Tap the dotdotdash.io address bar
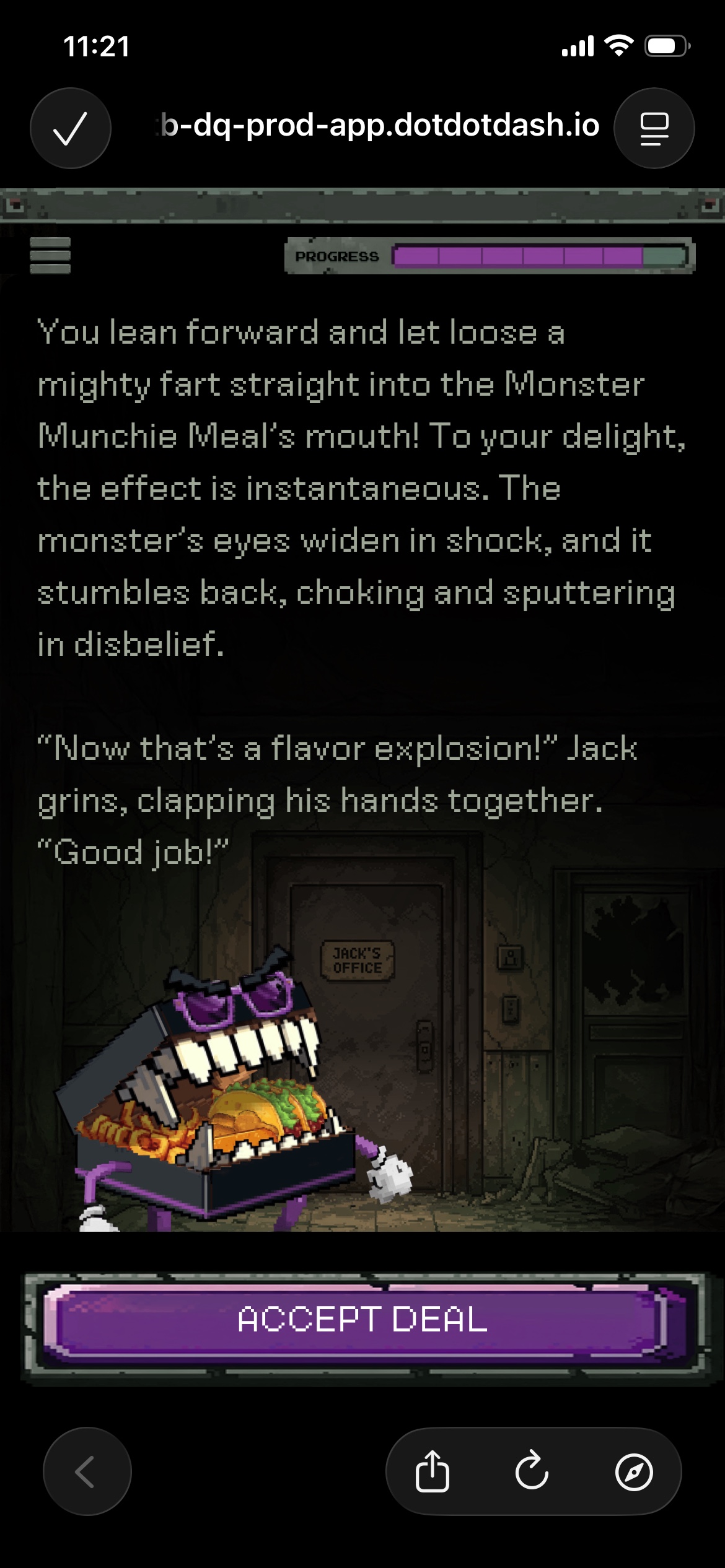Viewport: 725px width, 1568px height. [378, 126]
